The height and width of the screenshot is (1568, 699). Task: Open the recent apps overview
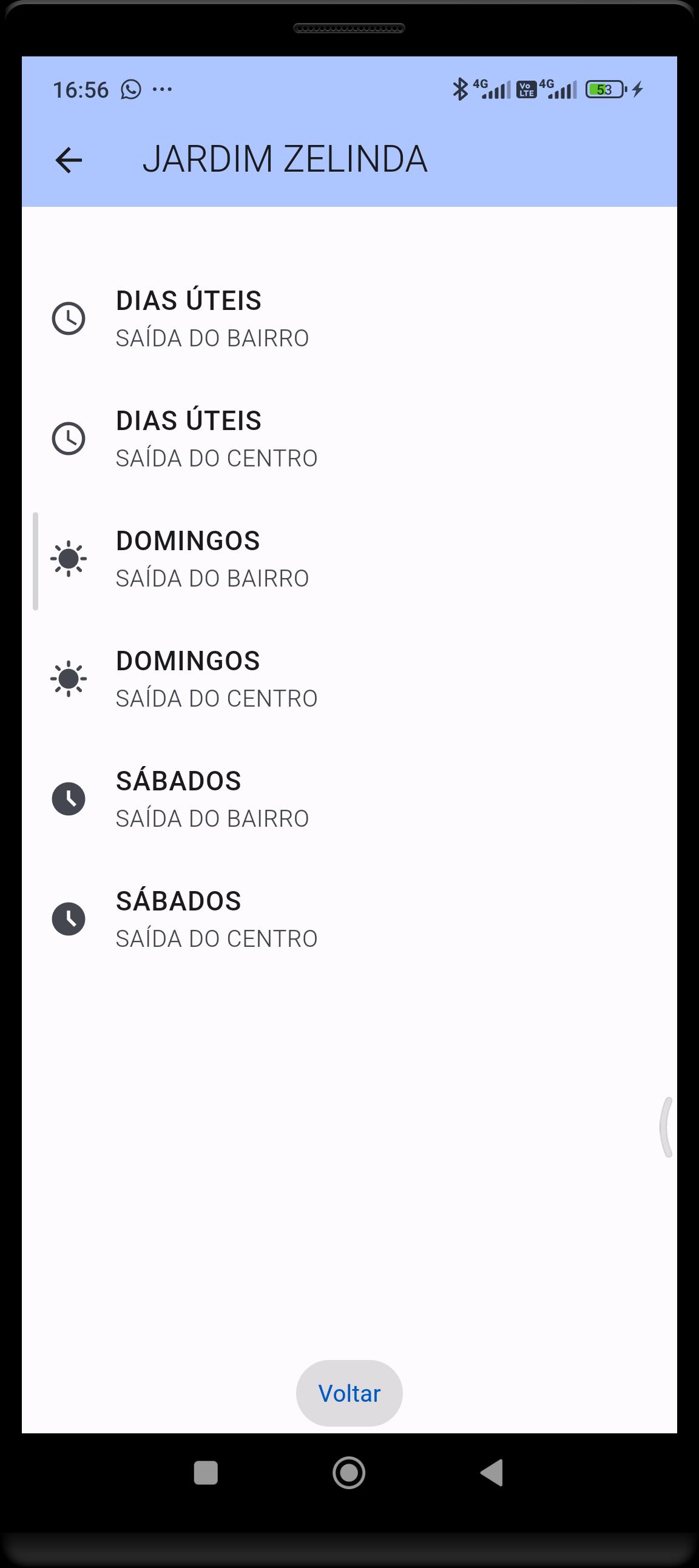click(206, 1473)
